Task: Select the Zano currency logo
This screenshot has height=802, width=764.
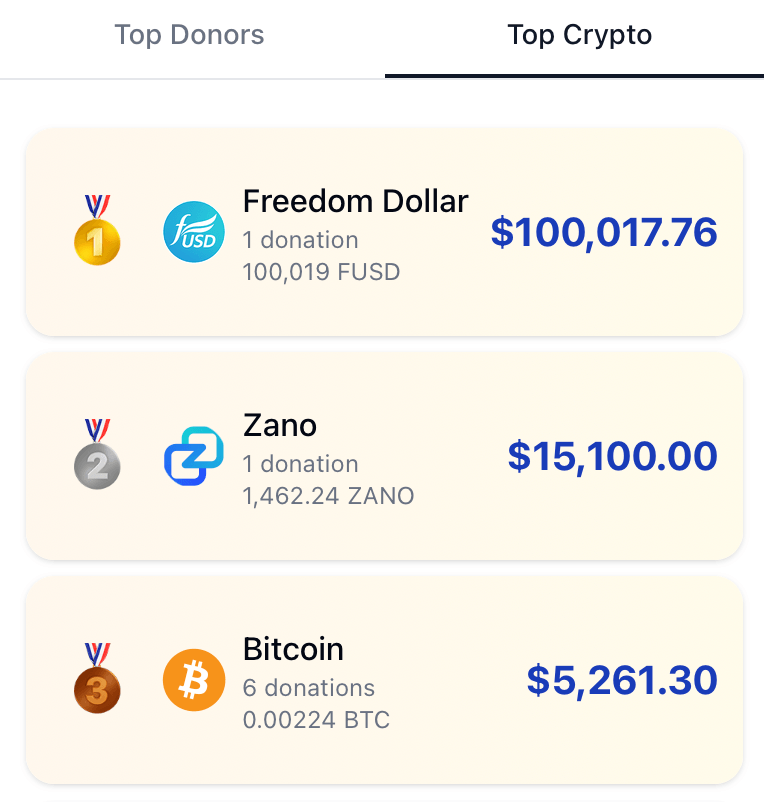Action: click(x=194, y=456)
